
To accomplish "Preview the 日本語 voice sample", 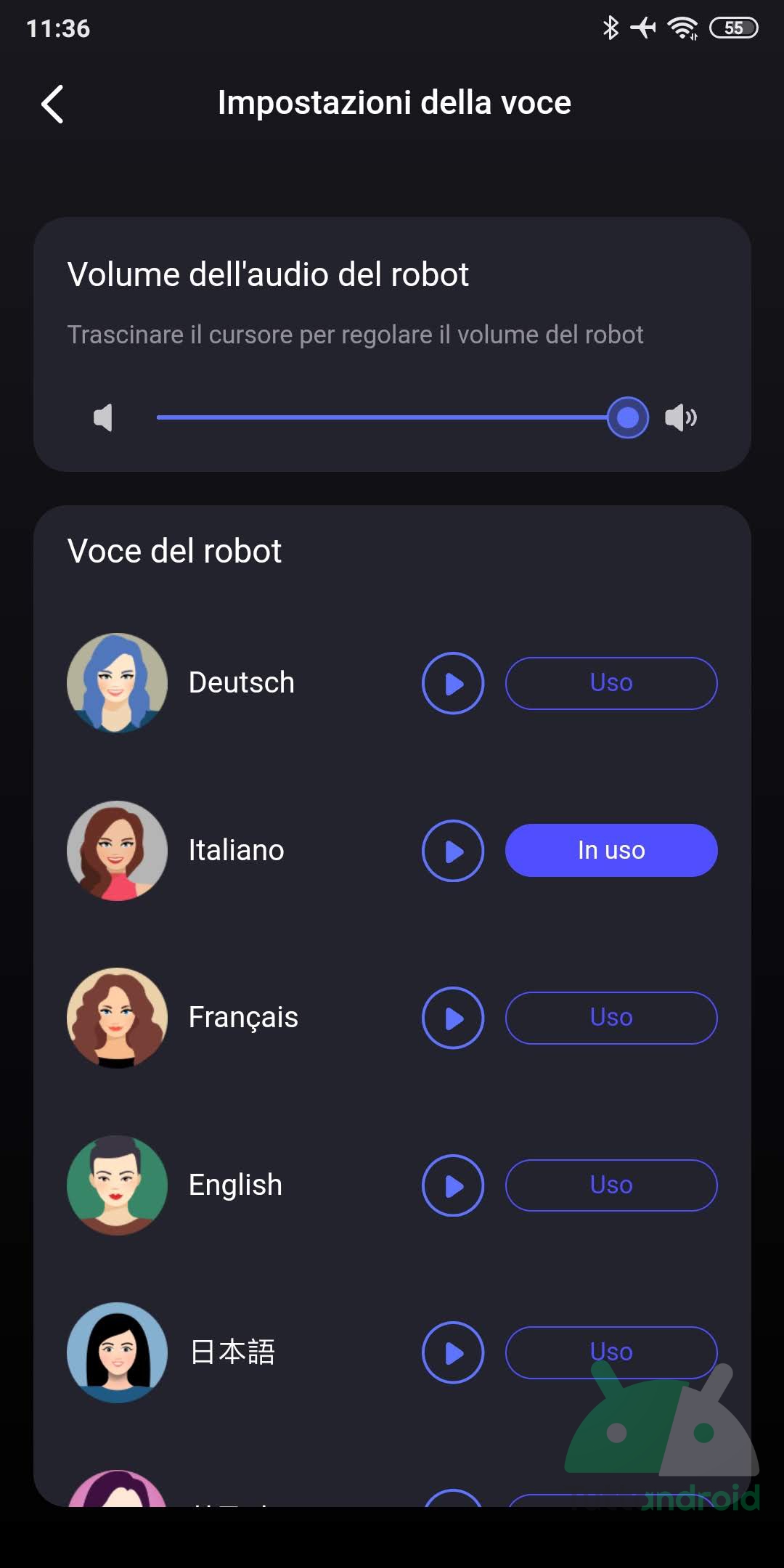I will coord(453,1352).
